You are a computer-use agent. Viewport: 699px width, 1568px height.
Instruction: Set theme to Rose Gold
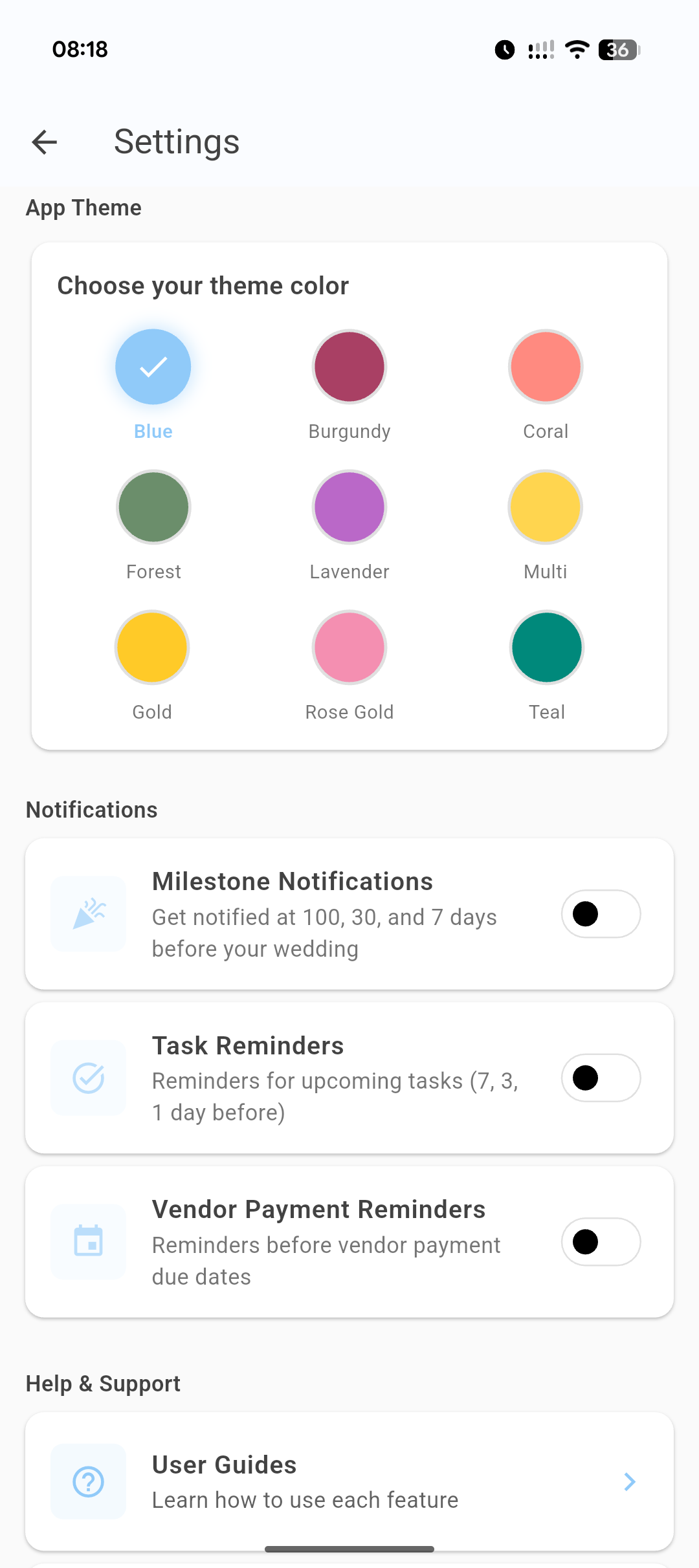[349, 648]
